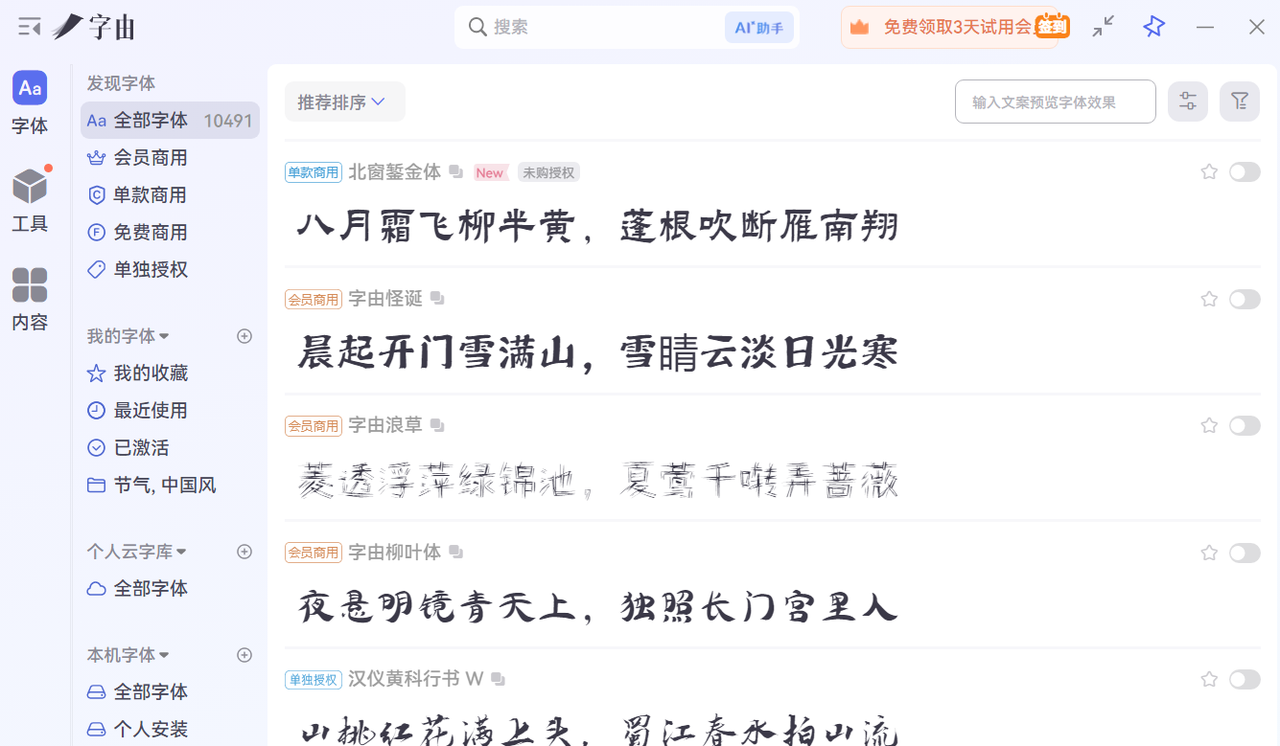Favorite the 字由怪诞 font
This screenshot has width=1280, height=746.
click(x=1209, y=299)
